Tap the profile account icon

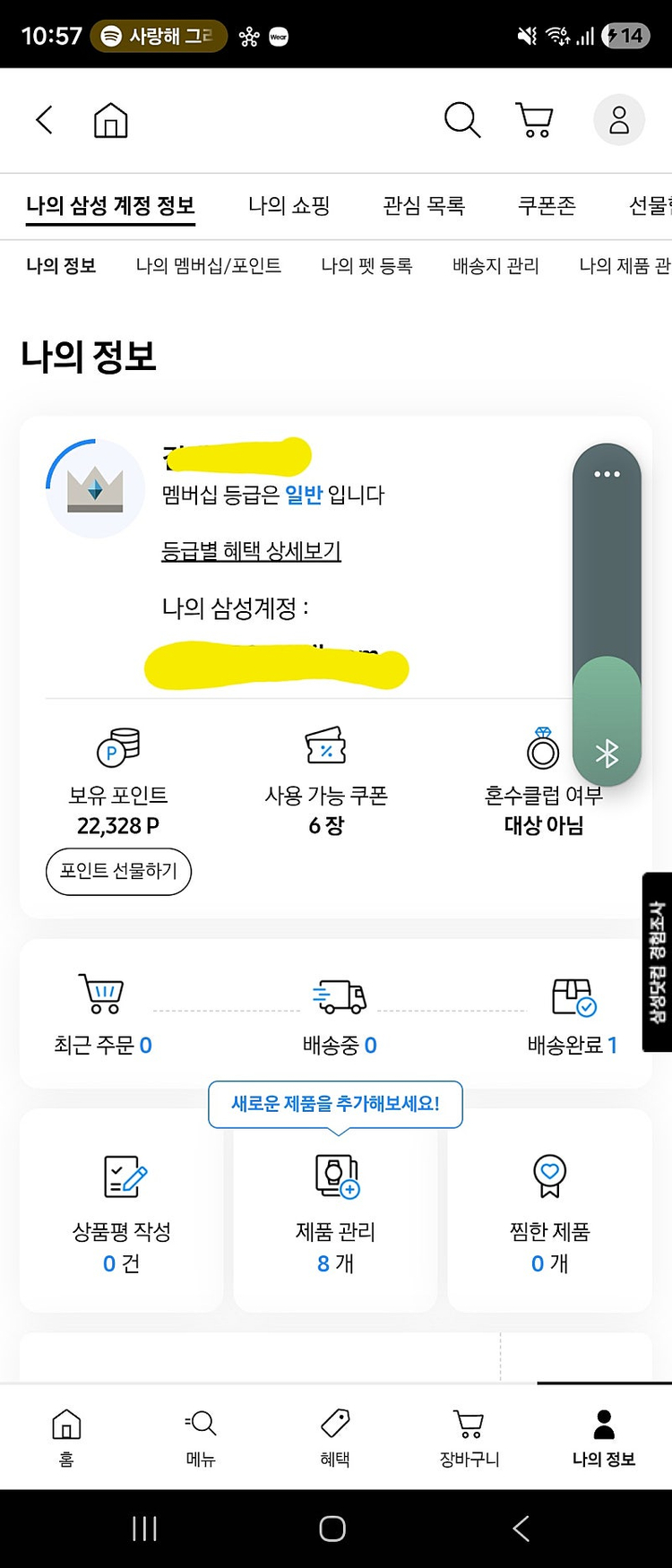[x=618, y=119]
